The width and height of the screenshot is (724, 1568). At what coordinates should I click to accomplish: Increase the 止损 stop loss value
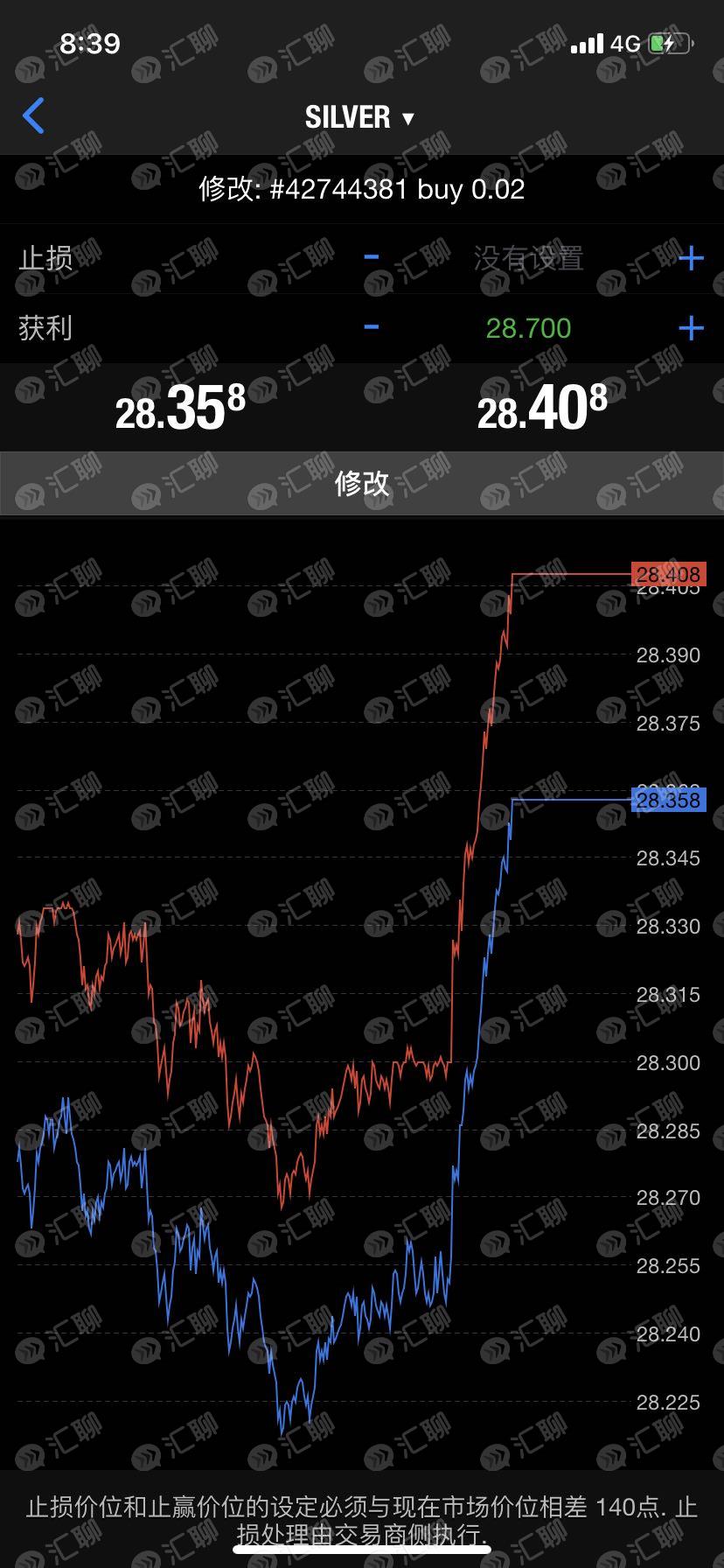point(691,258)
